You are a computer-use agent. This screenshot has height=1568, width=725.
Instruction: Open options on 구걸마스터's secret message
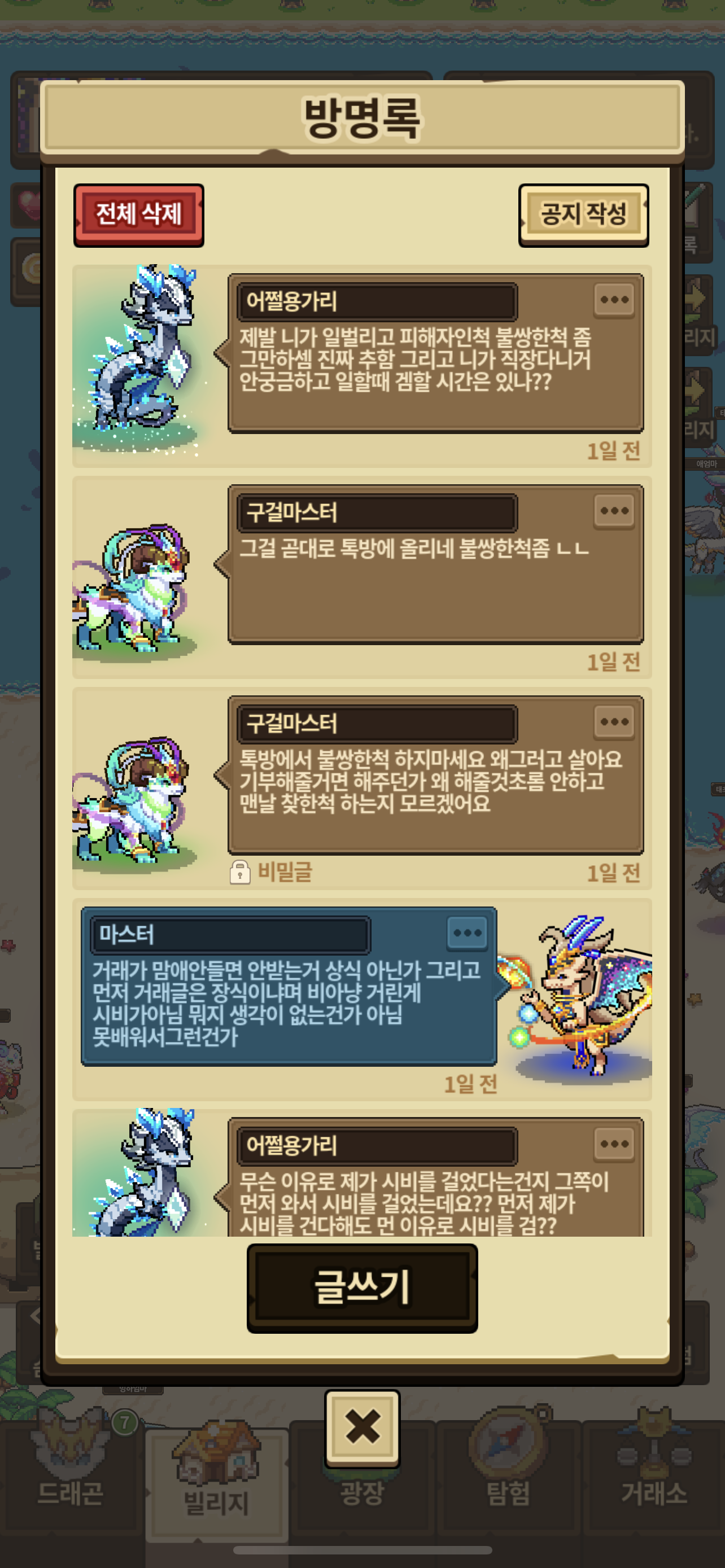614,722
